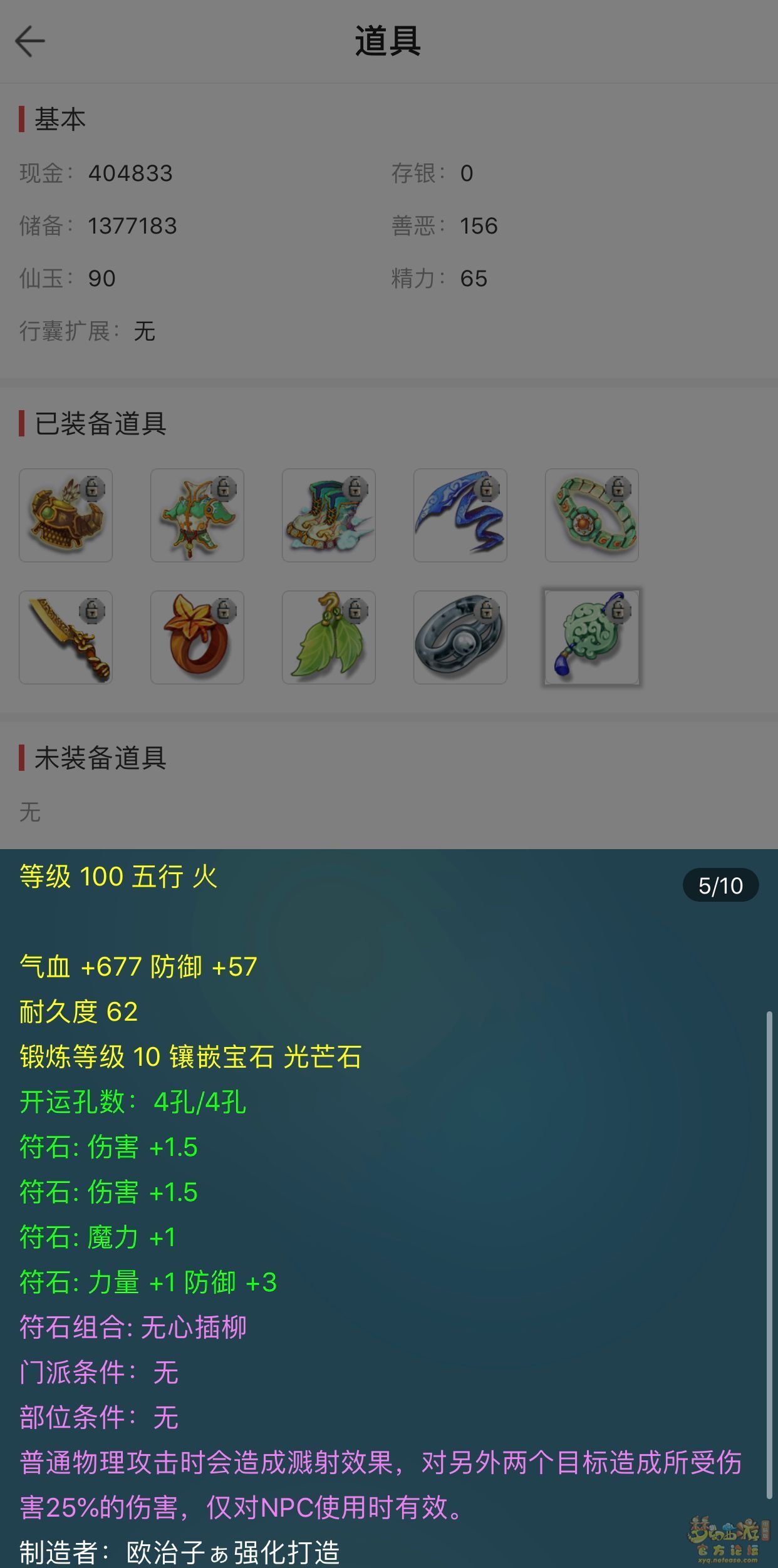The image size is (778, 1568).
Task: Select the golden helmet equipment
Action: click(x=66, y=515)
